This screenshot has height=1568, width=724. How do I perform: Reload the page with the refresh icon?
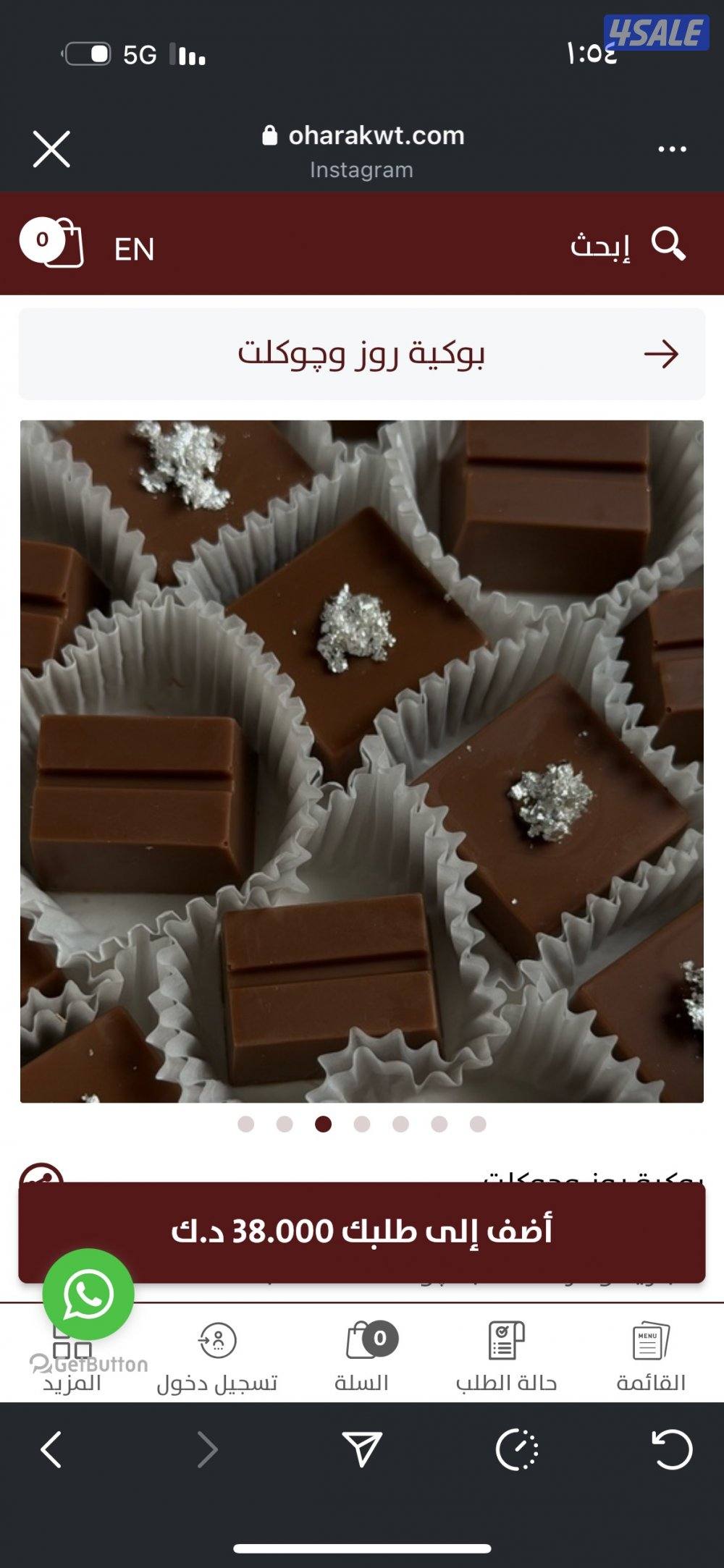[672, 1449]
